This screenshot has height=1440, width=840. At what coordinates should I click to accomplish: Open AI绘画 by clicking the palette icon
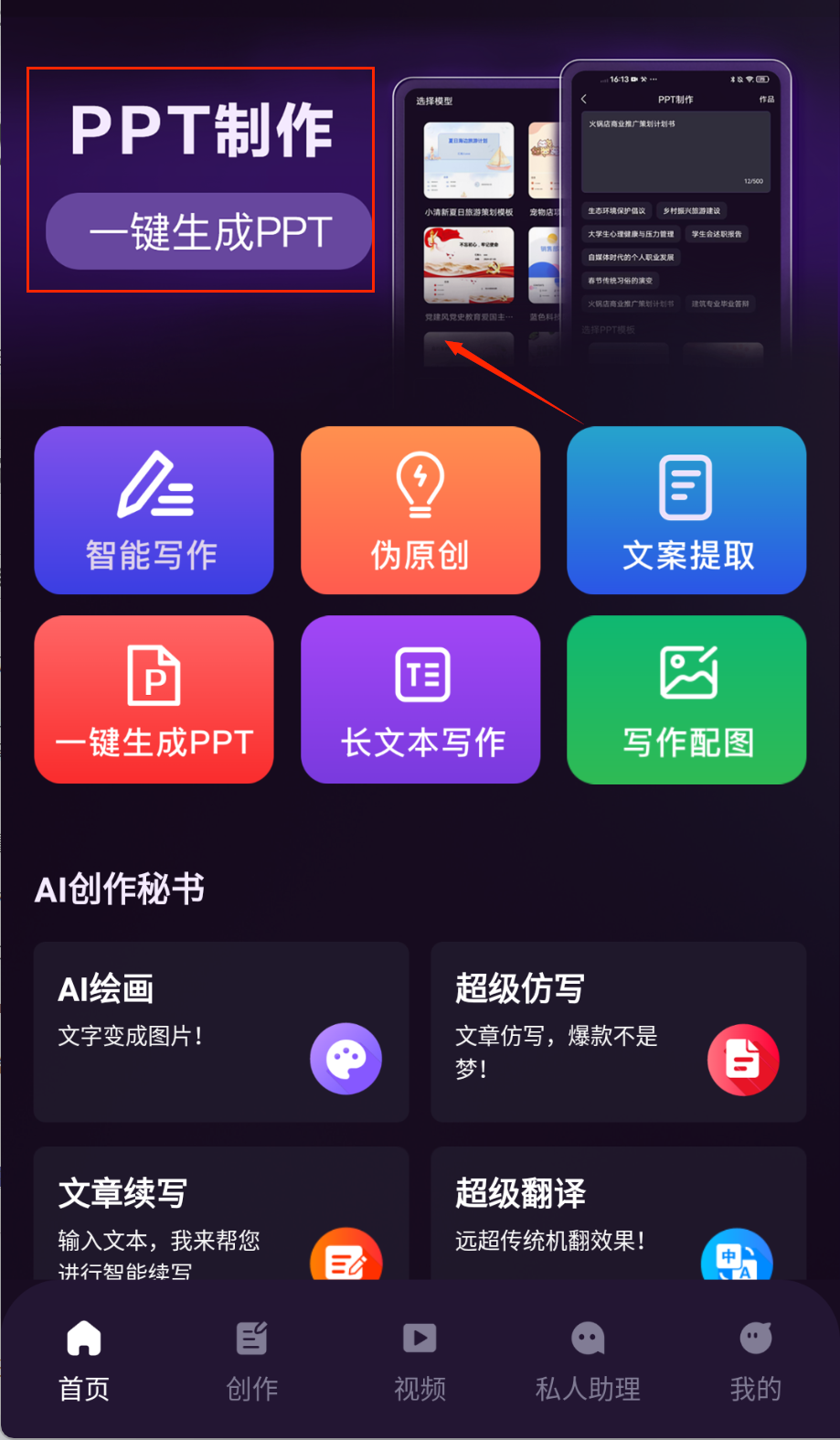(346, 1058)
